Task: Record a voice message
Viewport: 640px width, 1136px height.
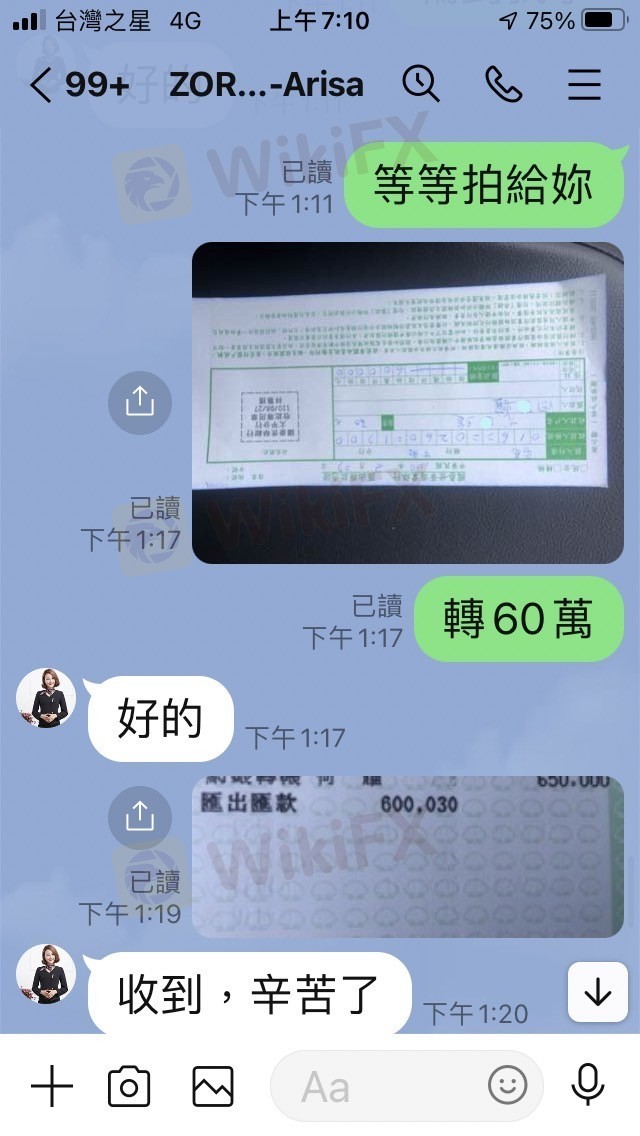Action: [588, 1086]
